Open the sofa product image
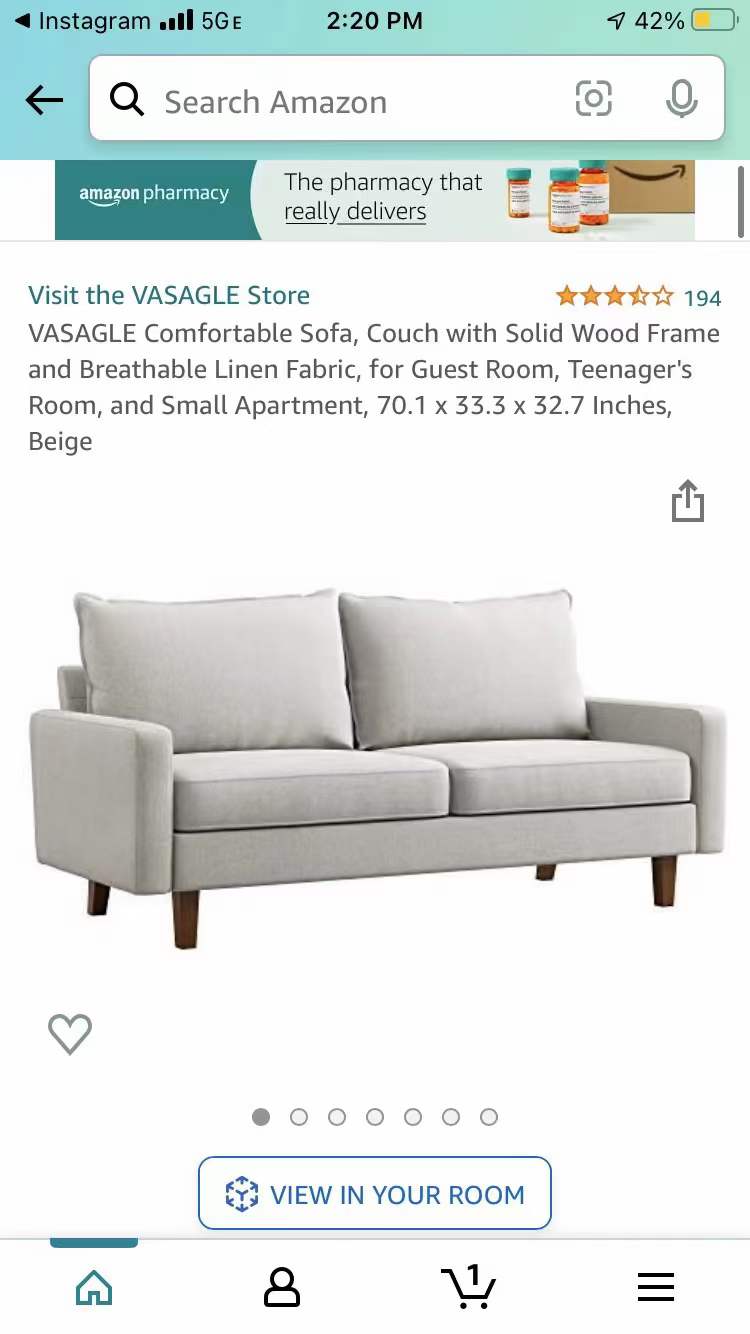The width and height of the screenshot is (750, 1334). pyautogui.click(x=376, y=768)
